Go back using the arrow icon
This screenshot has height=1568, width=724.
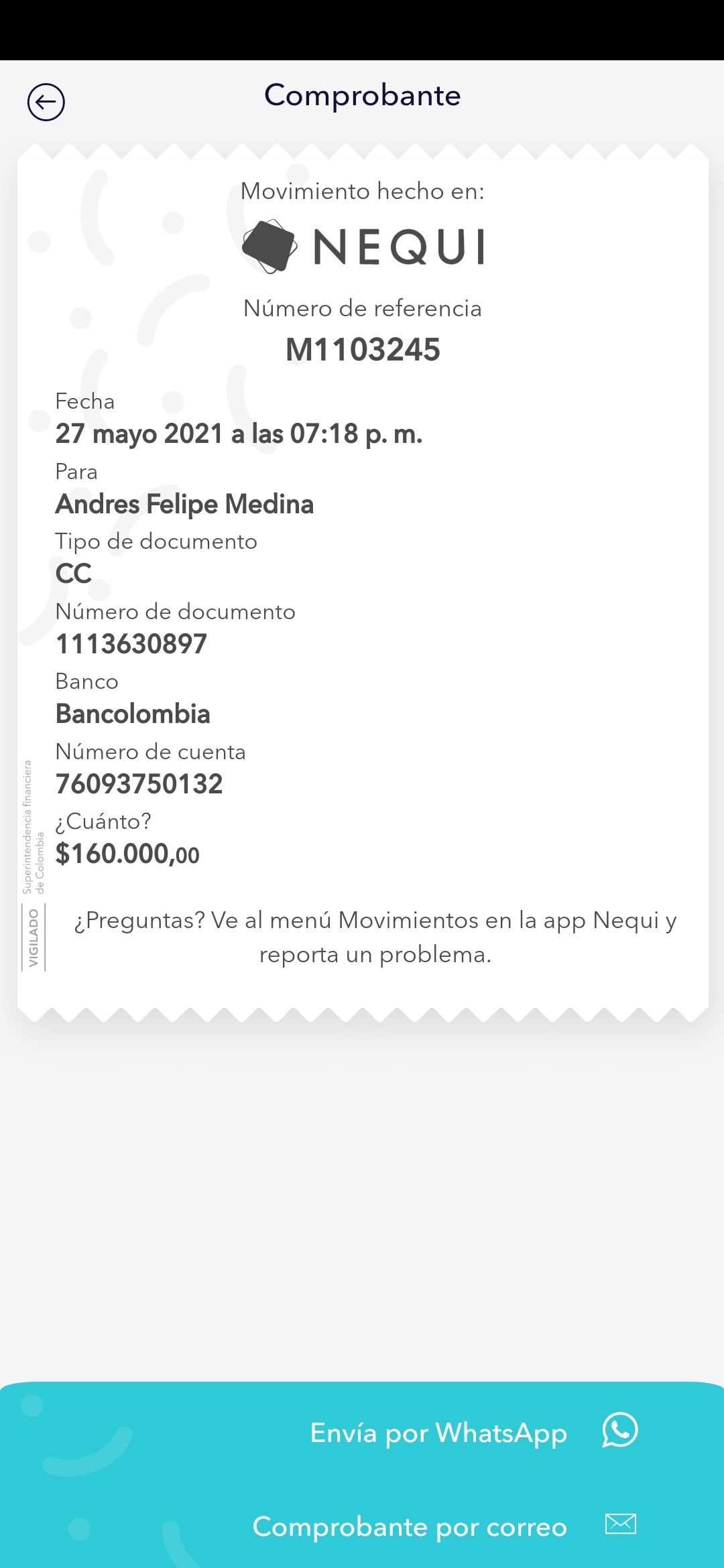click(x=46, y=103)
